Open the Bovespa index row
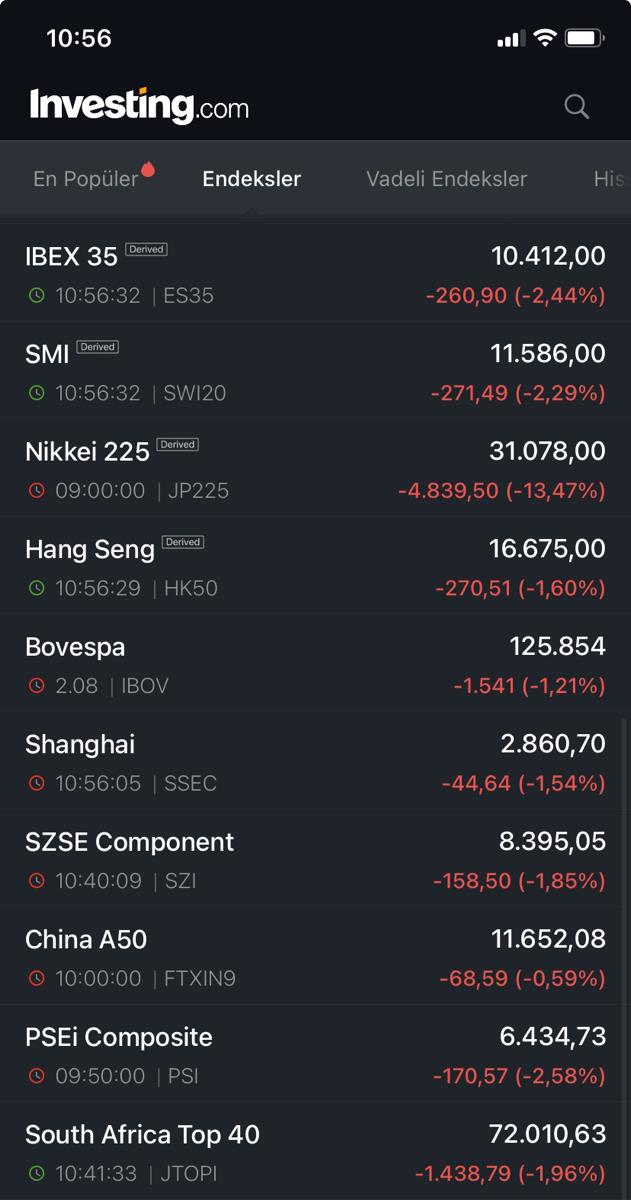Image resolution: width=631 pixels, height=1200 pixels. [315, 665]
